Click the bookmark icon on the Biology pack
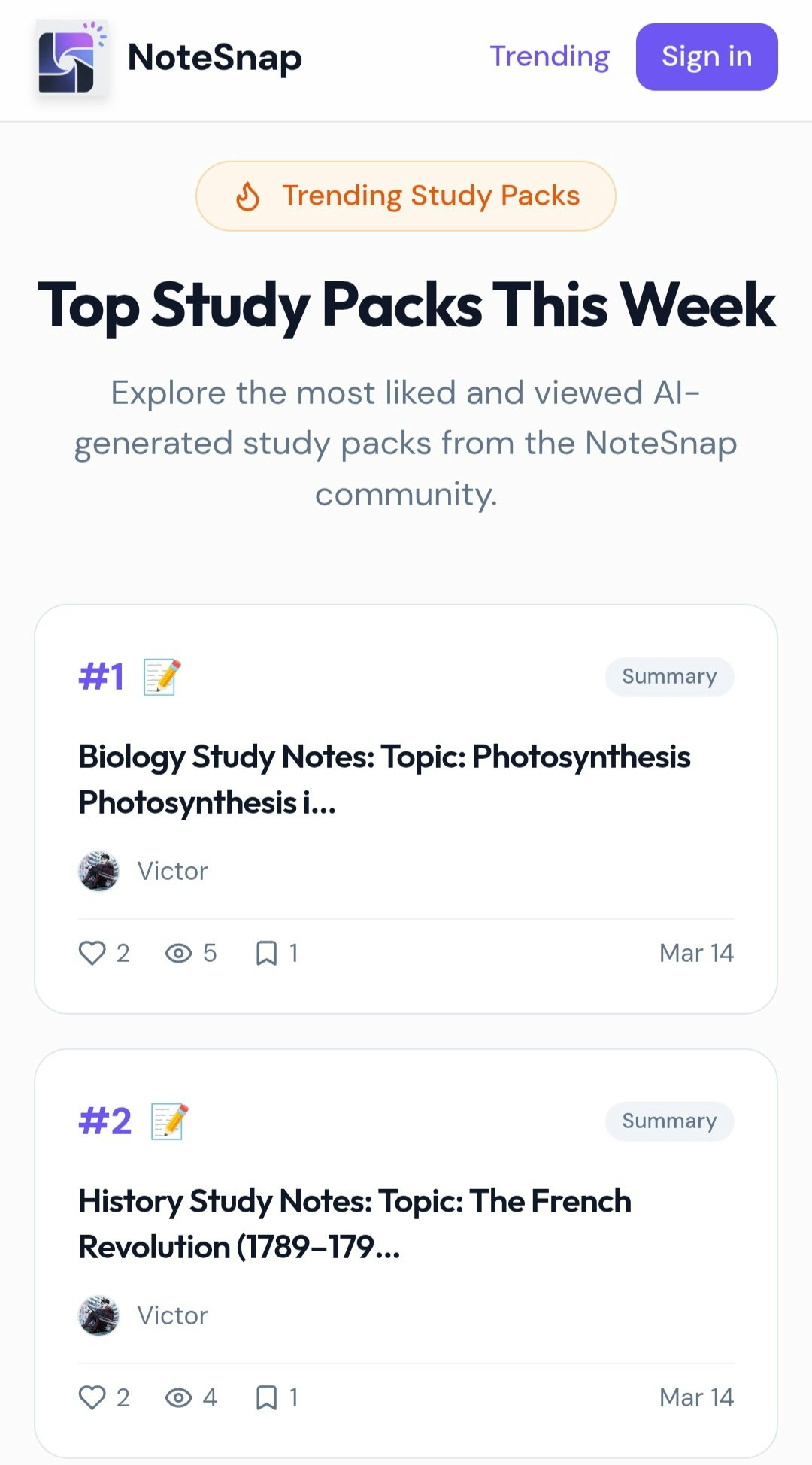Screen dimensions: 812x1465 (x=267, y=953)
